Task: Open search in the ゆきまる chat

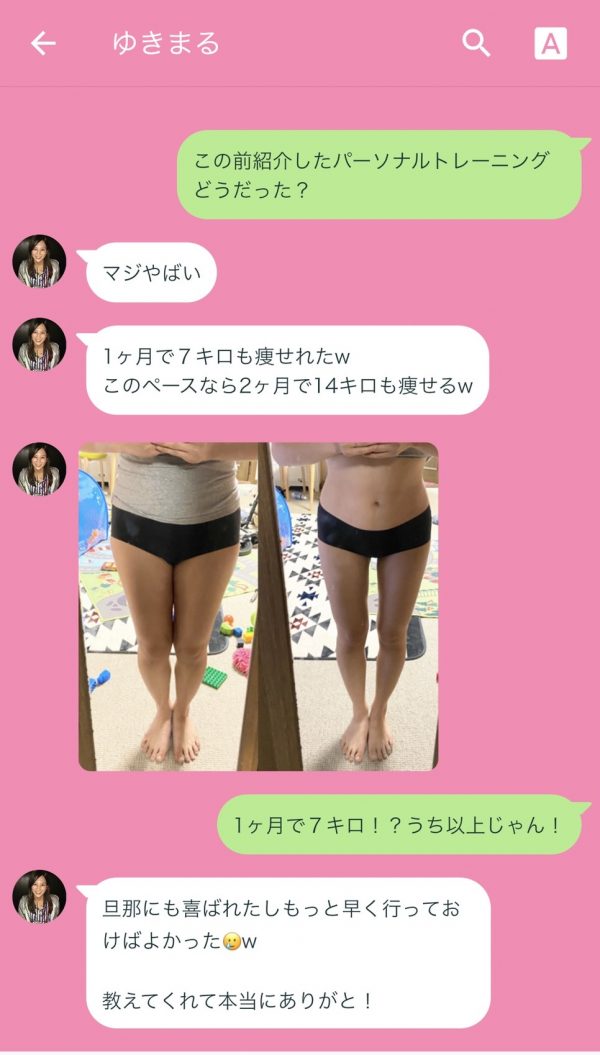Action: (x=476, y=43)
